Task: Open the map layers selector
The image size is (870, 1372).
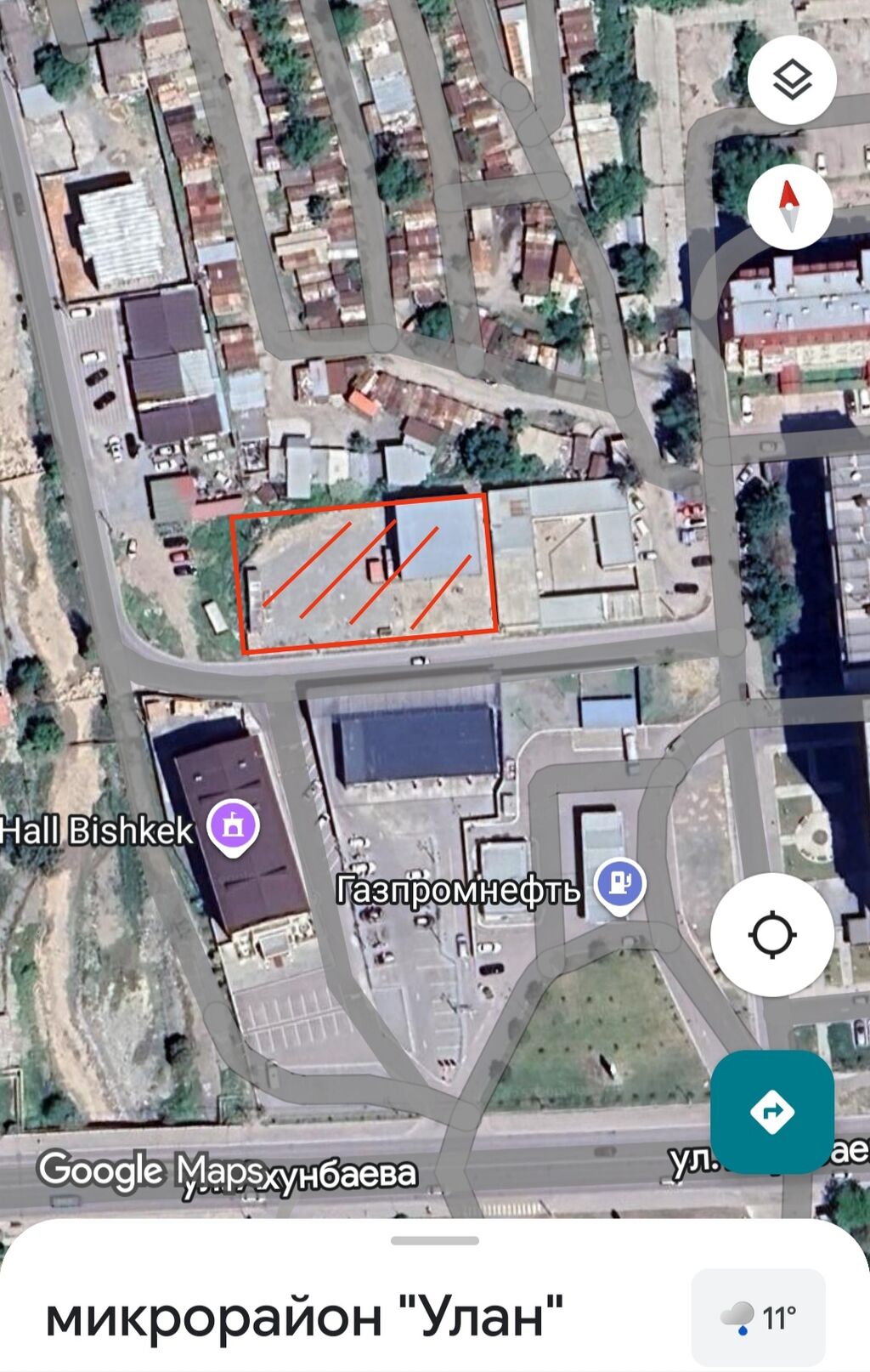Action: pos(792,81)
